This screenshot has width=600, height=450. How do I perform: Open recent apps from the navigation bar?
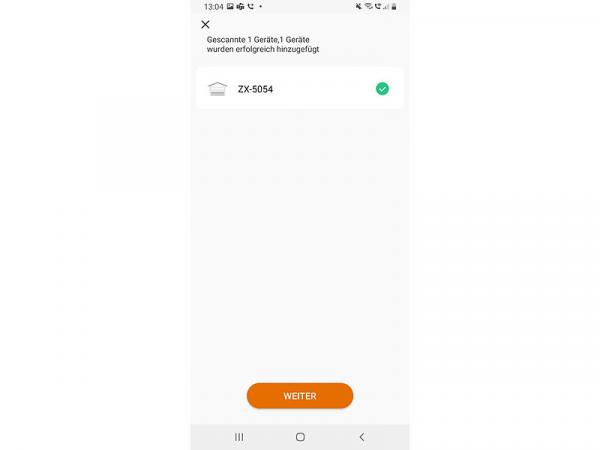point(239,437)
